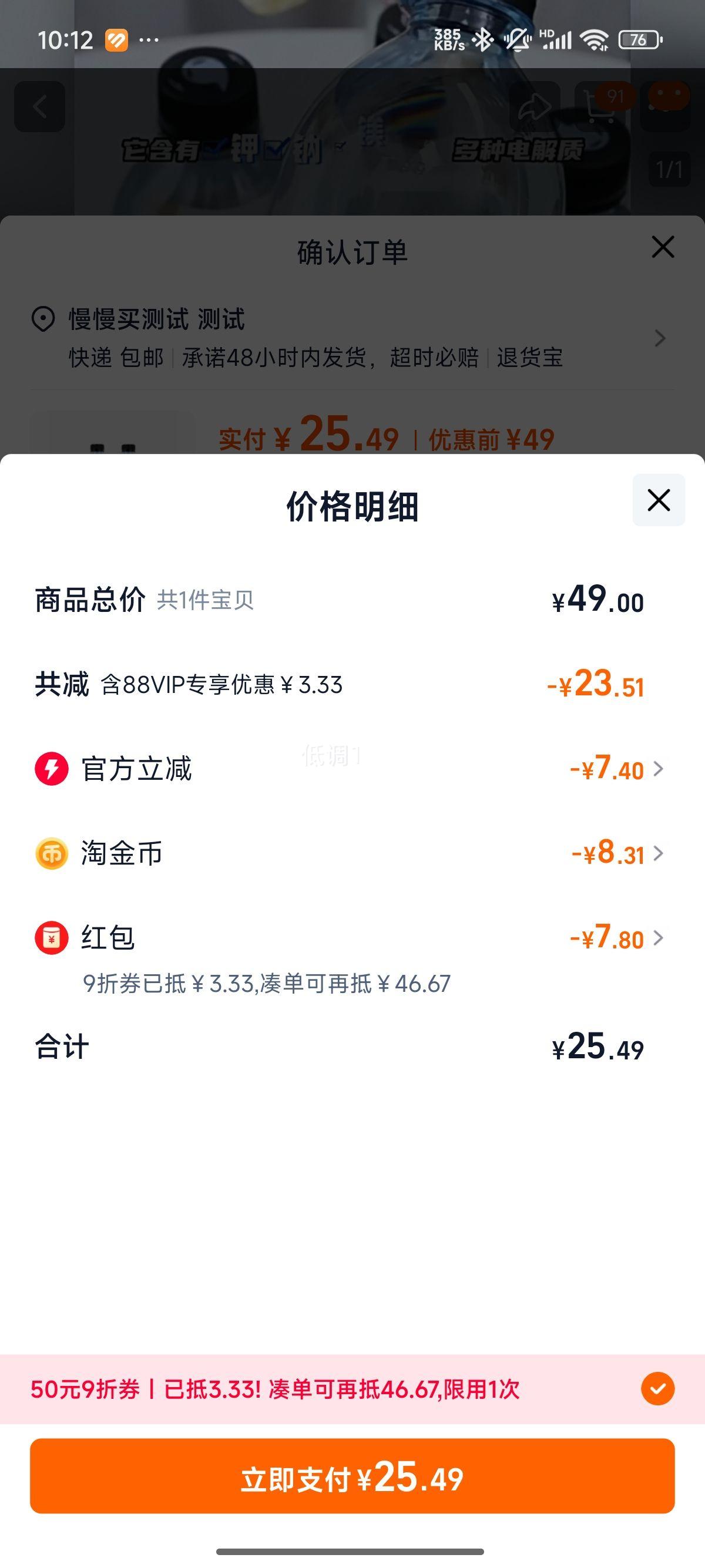Uncheck the 50元9折券 coupon checkbox

click(657, 1388)
